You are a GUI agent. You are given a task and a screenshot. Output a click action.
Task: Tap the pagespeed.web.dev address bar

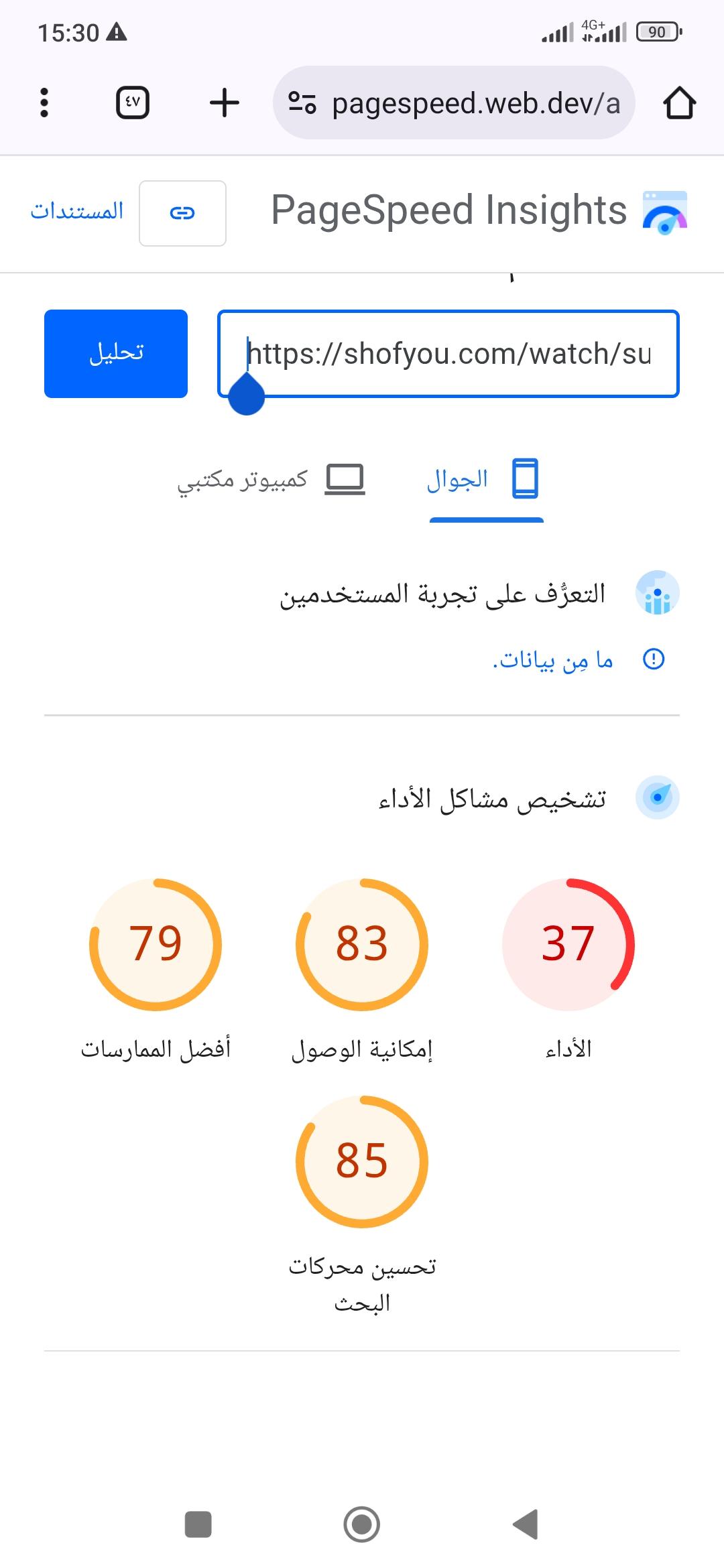pyautogui.click(x=454, y=103)
